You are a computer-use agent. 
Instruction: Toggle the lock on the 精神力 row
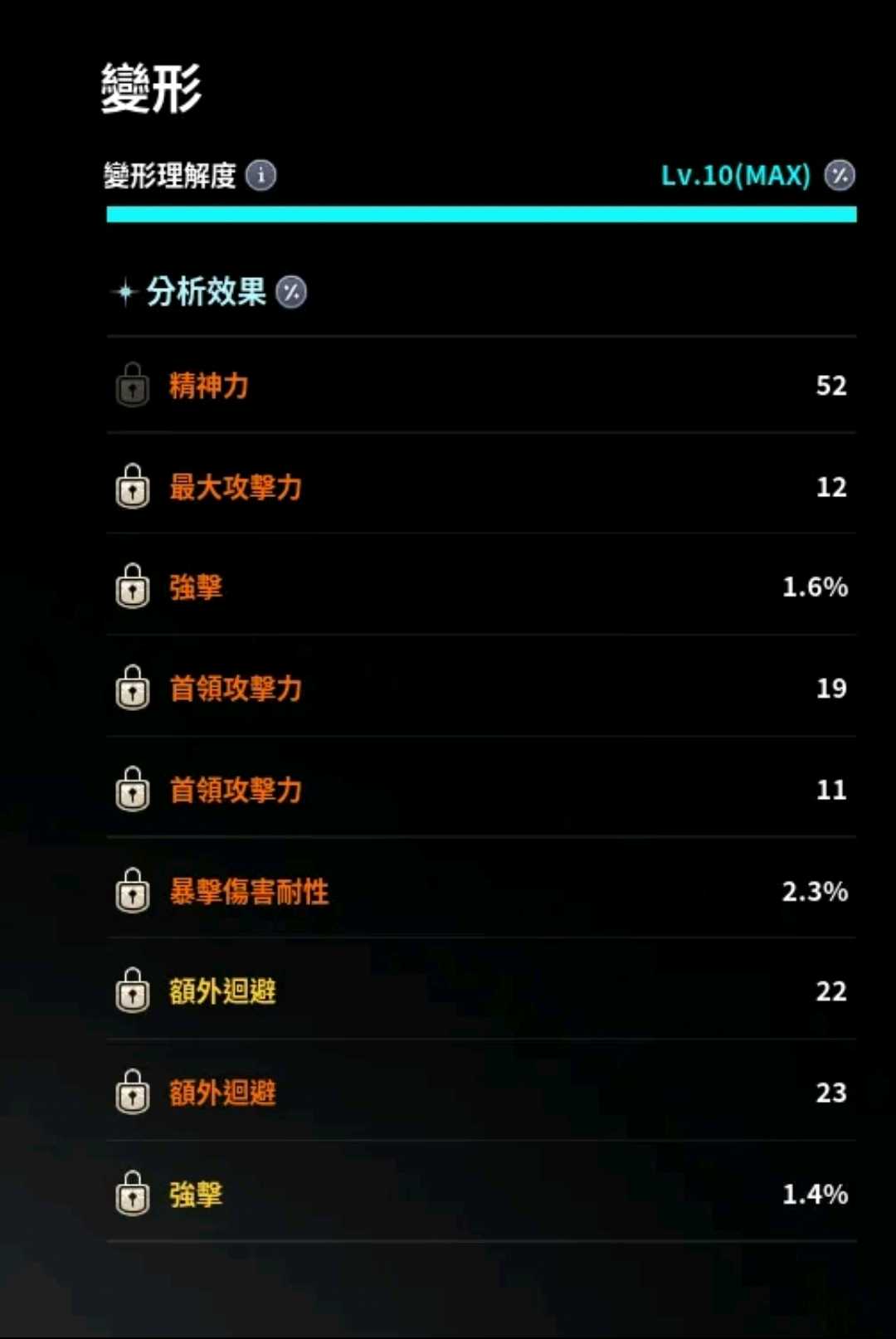click(x=133, y=386)
